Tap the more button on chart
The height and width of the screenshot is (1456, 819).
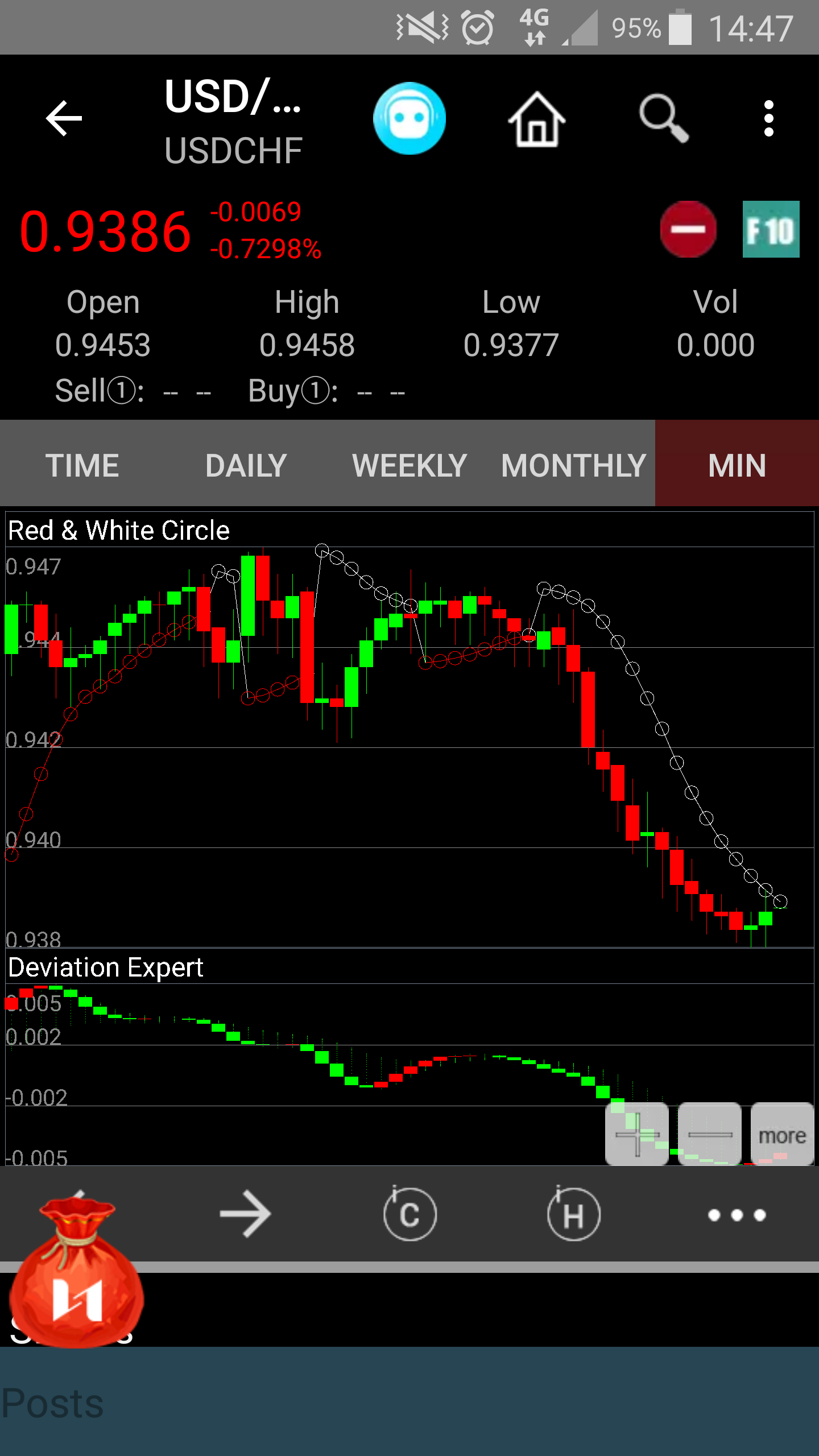click(x=783, y=1135)
